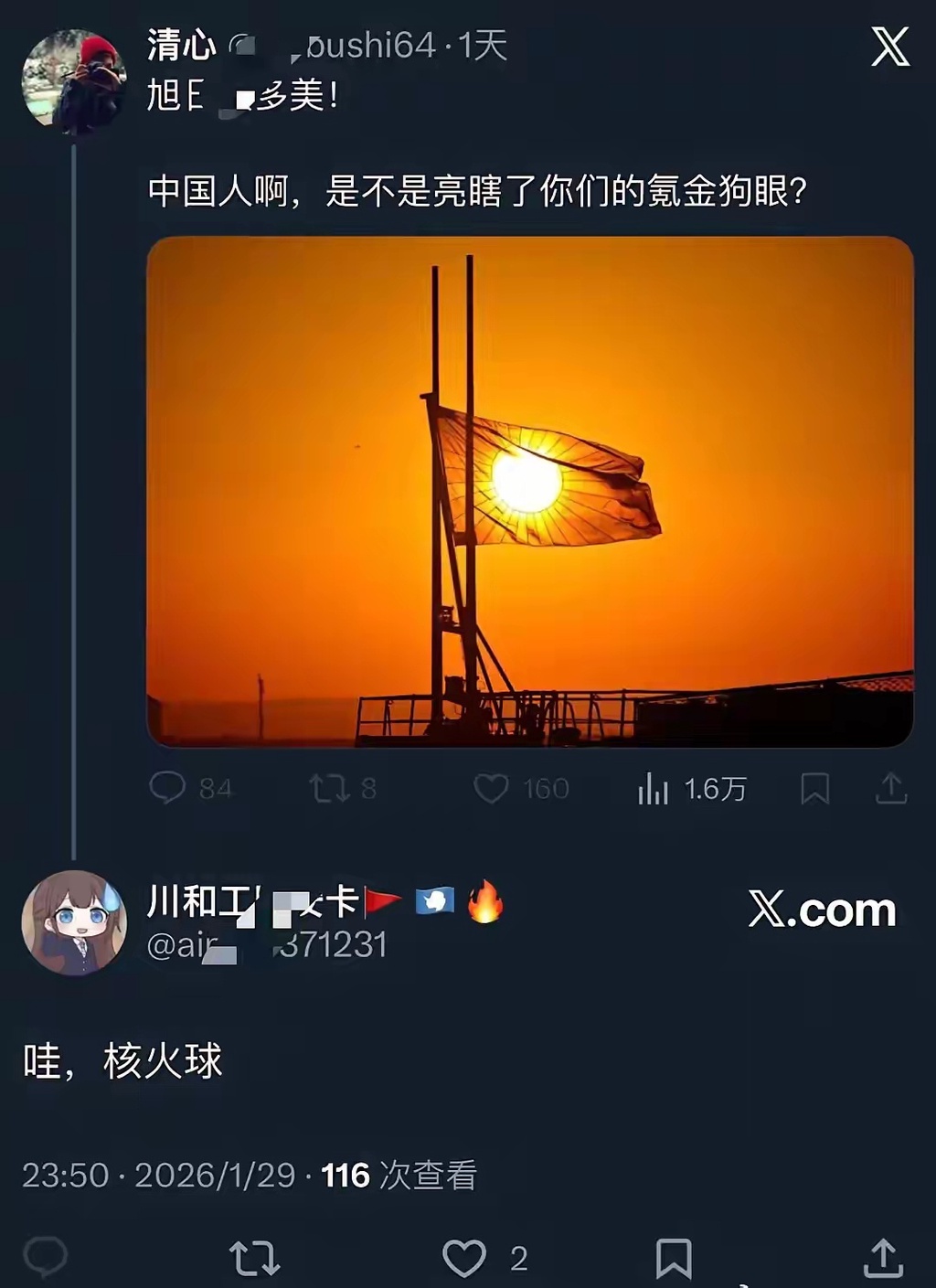Reply to 清心's post with 84 comments
The width and height of the screenshot is (936, 1288).
(167, 788)
